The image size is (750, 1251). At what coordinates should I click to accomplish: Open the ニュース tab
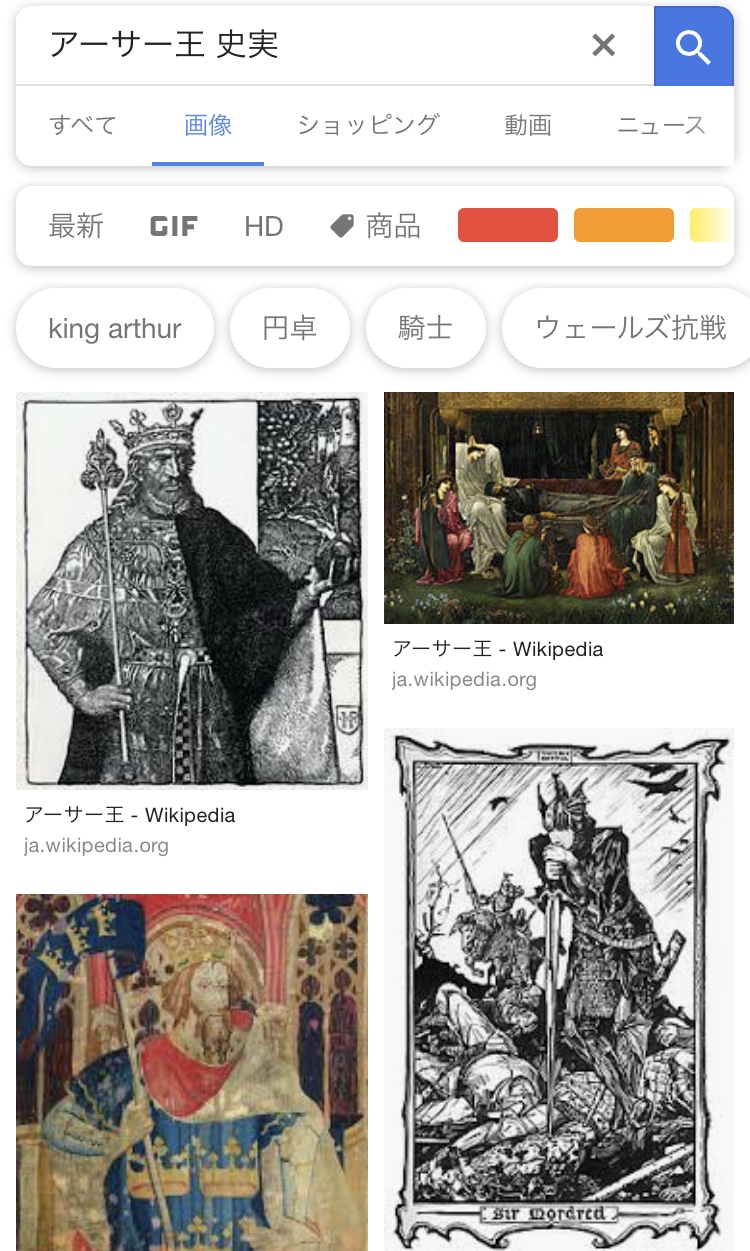pyautogui.click(x=661, y=125)
